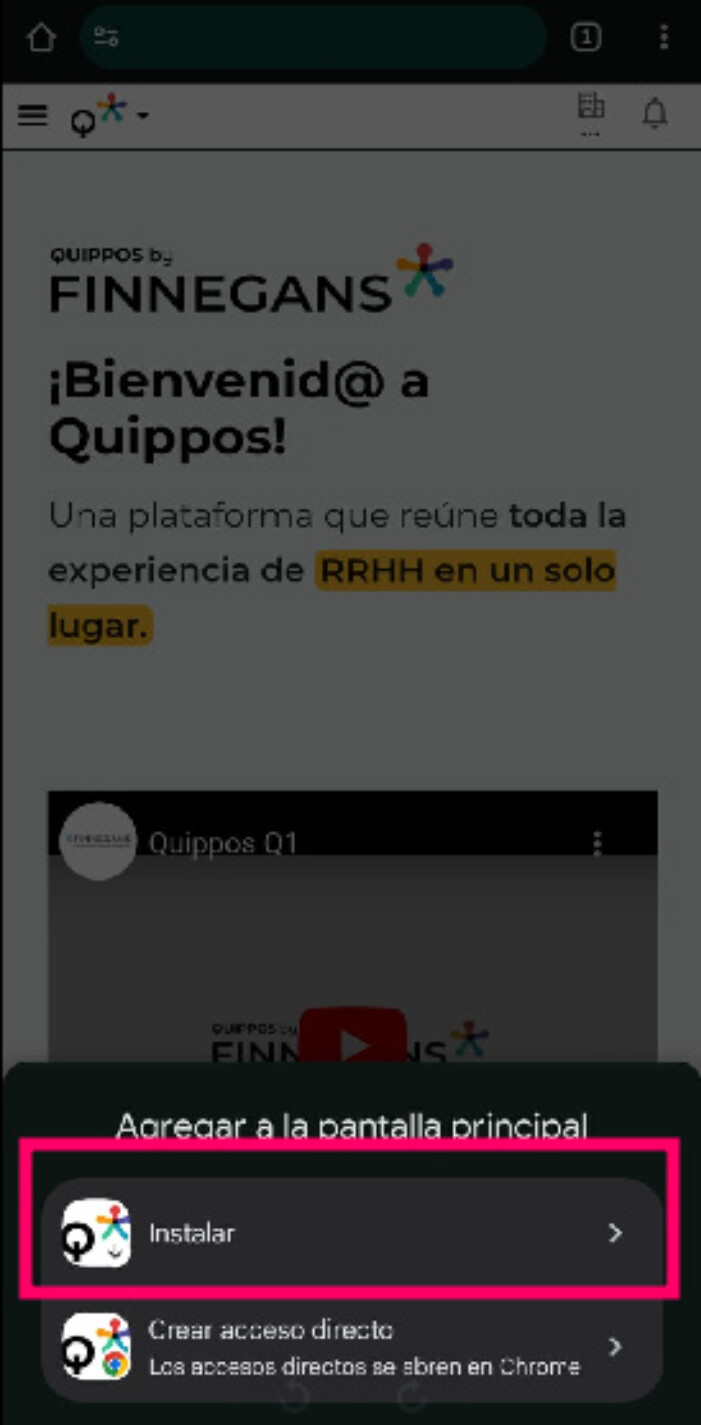Open the Quippos Q1 video options menu
The height and width of the screenshot is (1425, 701).
point(597,843)
